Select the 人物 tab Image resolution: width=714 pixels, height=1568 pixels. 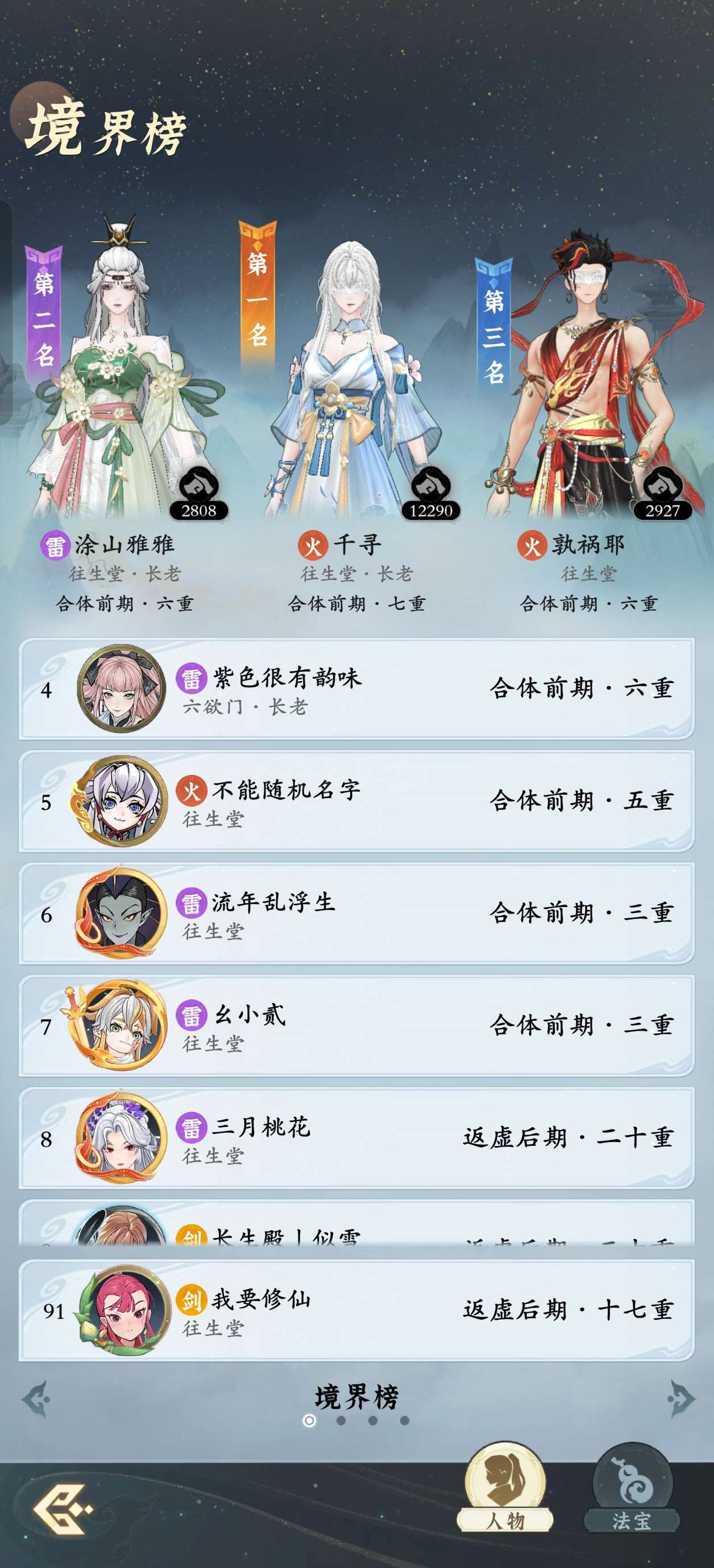click(x=505, y=1488)
